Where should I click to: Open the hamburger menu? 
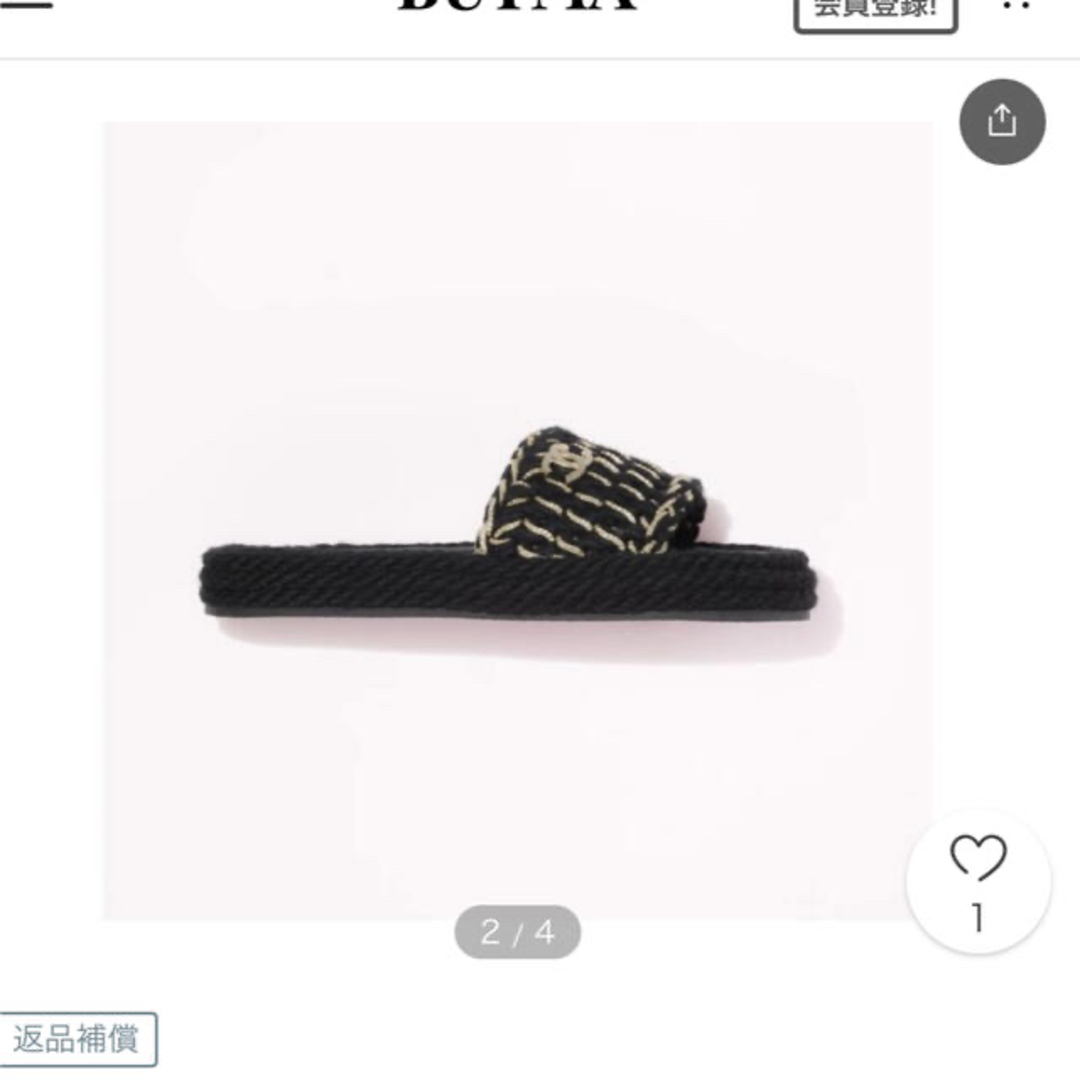pyautogui.click(x=27, y=4)
